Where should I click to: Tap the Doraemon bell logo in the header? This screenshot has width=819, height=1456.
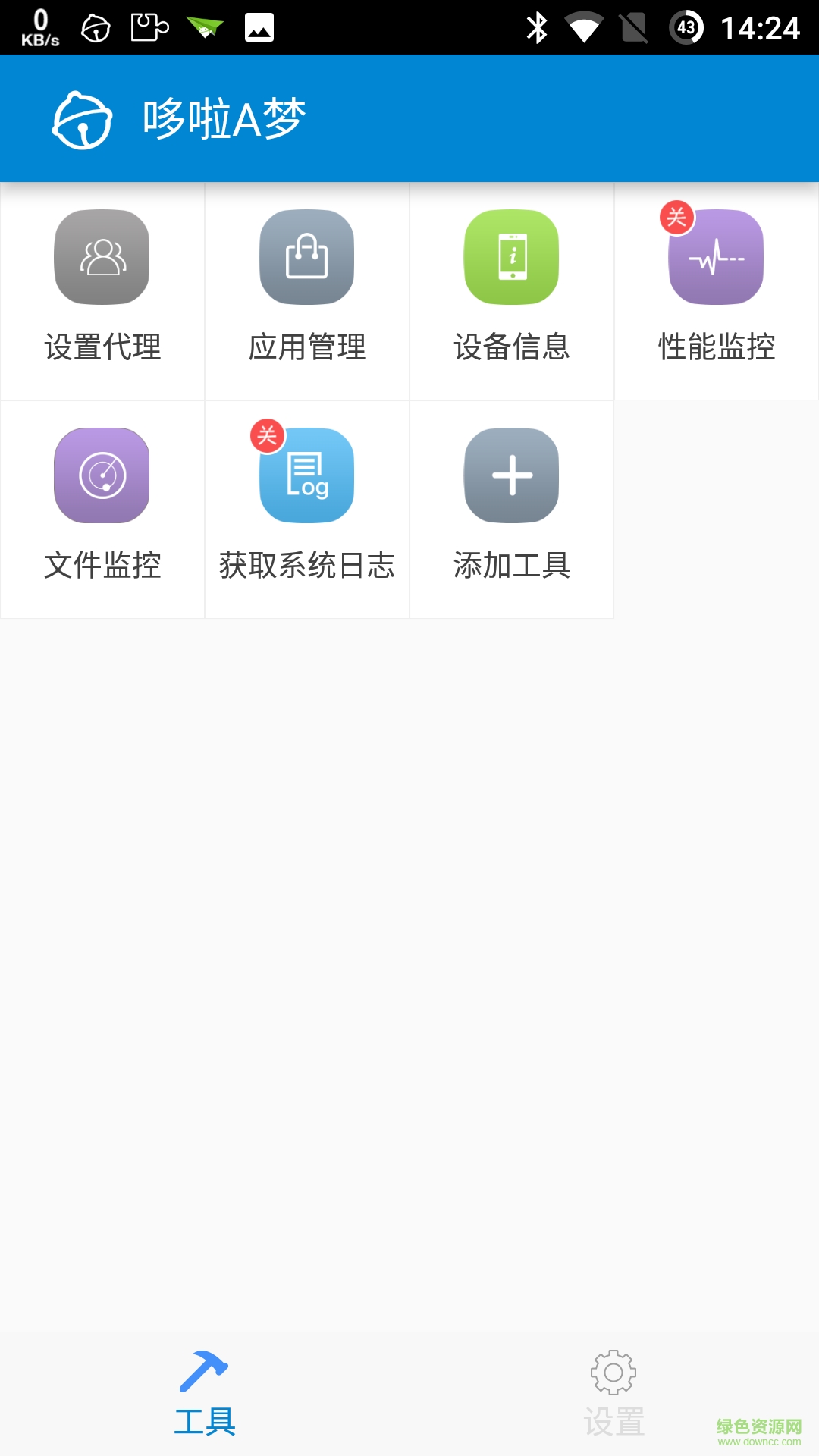(x=81, y=118)
